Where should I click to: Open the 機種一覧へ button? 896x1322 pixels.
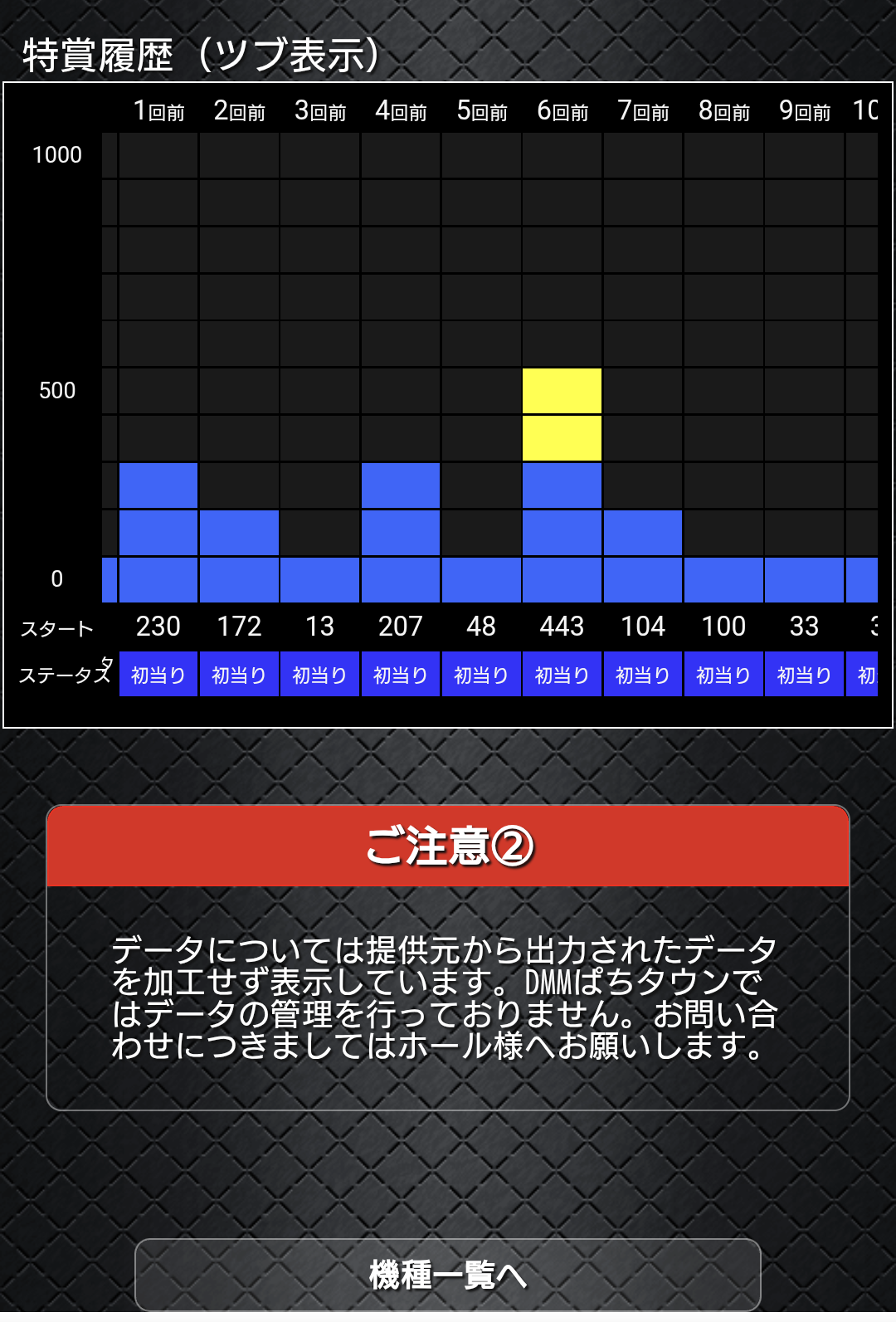[448, 1275]
